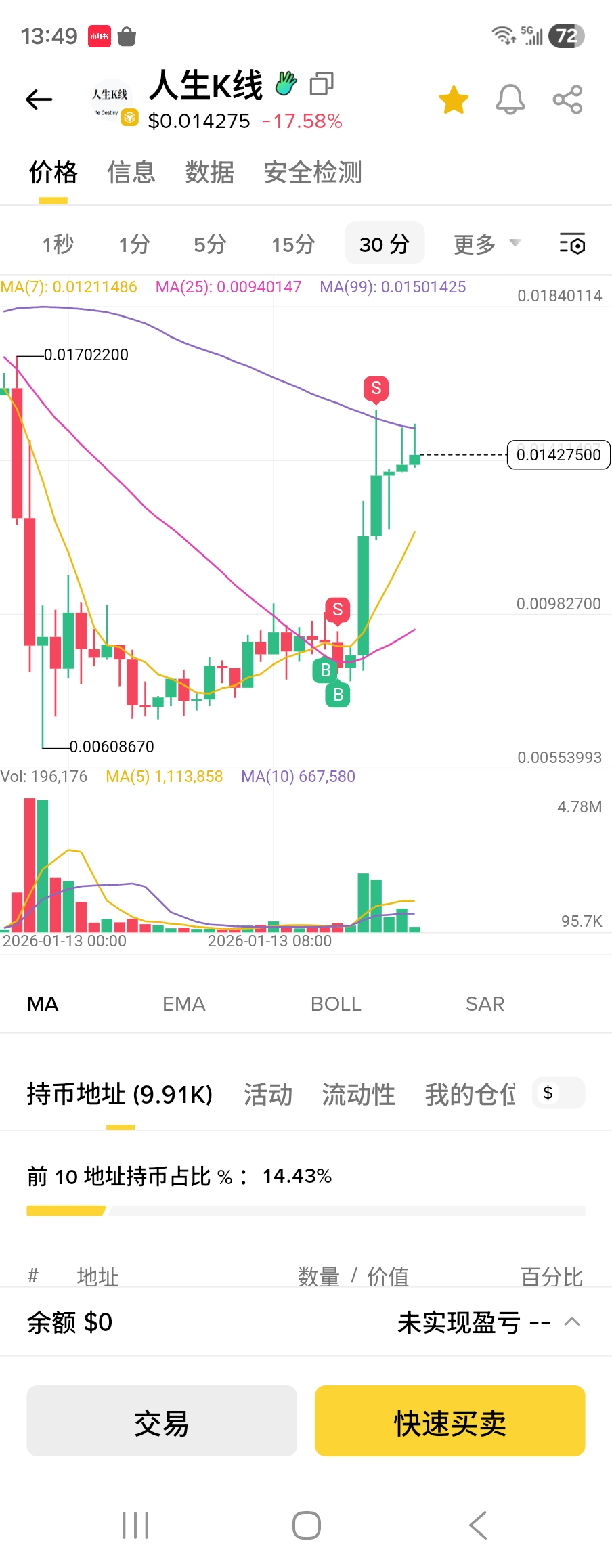Image resolution: width=612 pixels, height=1568 pixels.
Task: Switch to the 数据 tab
Action: [x=209, y=173]
